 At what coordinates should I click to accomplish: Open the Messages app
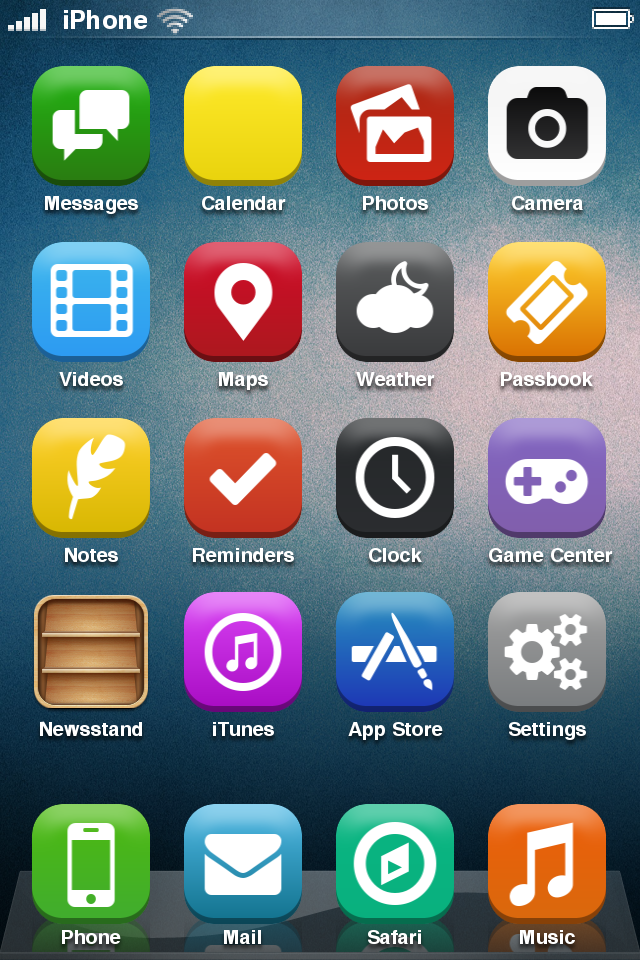pyautogui.click(x=91, y=126)
